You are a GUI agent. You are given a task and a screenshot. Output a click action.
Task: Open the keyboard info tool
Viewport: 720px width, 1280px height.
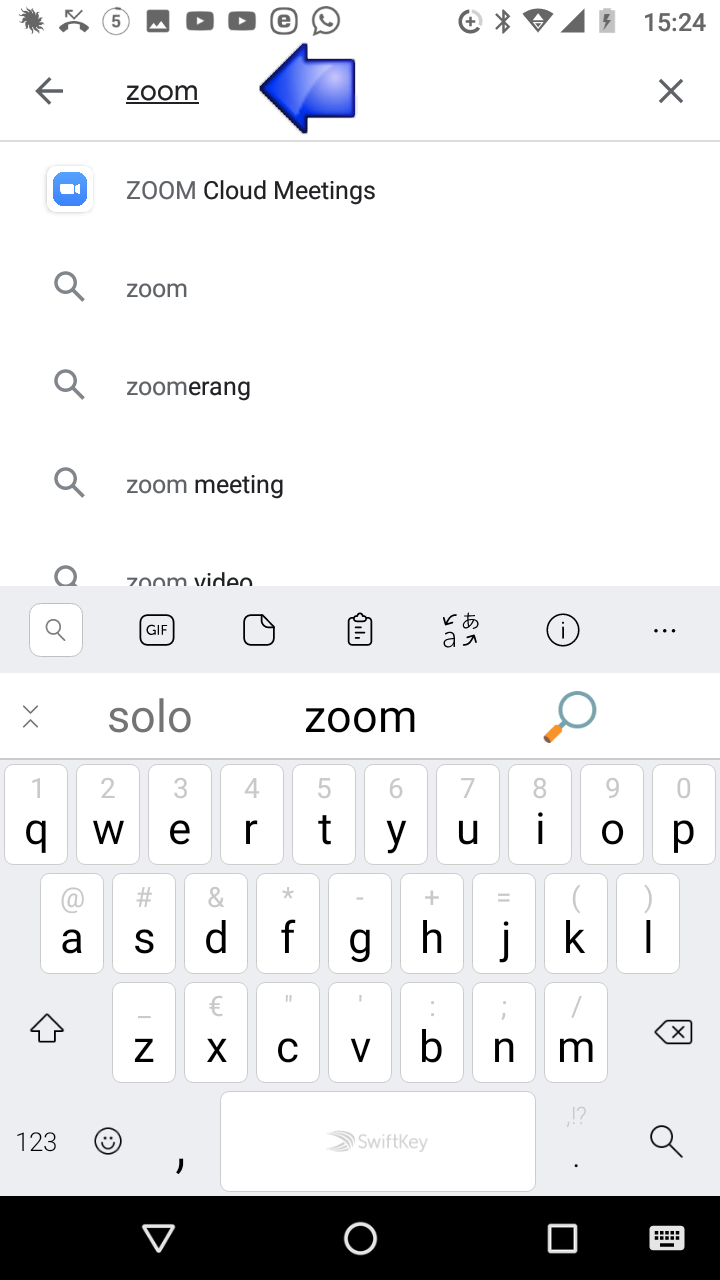[x=563, y=630]
